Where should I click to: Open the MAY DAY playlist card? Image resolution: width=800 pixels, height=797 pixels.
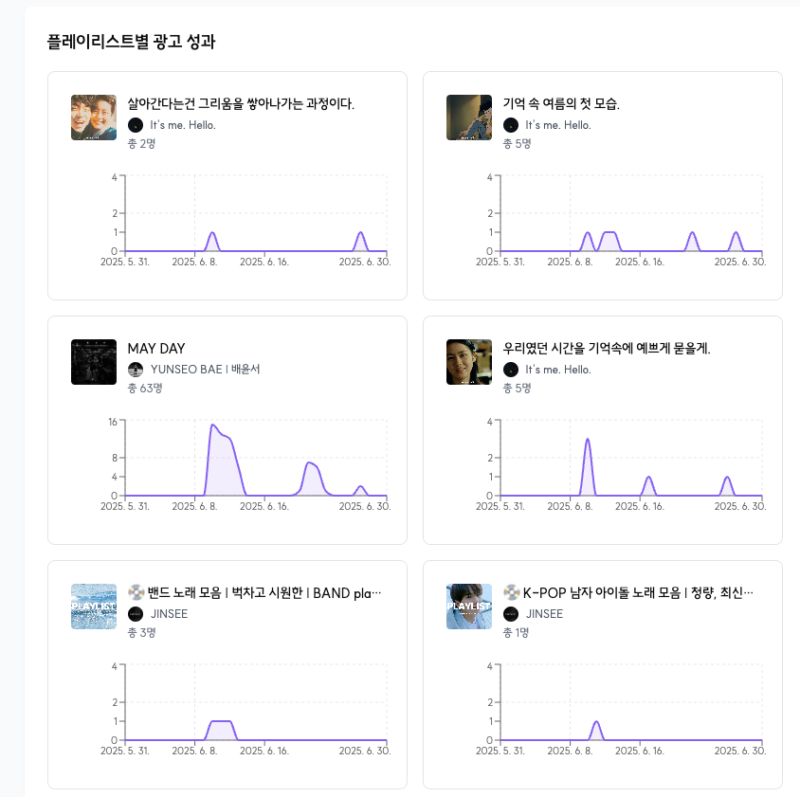point(156,349)
